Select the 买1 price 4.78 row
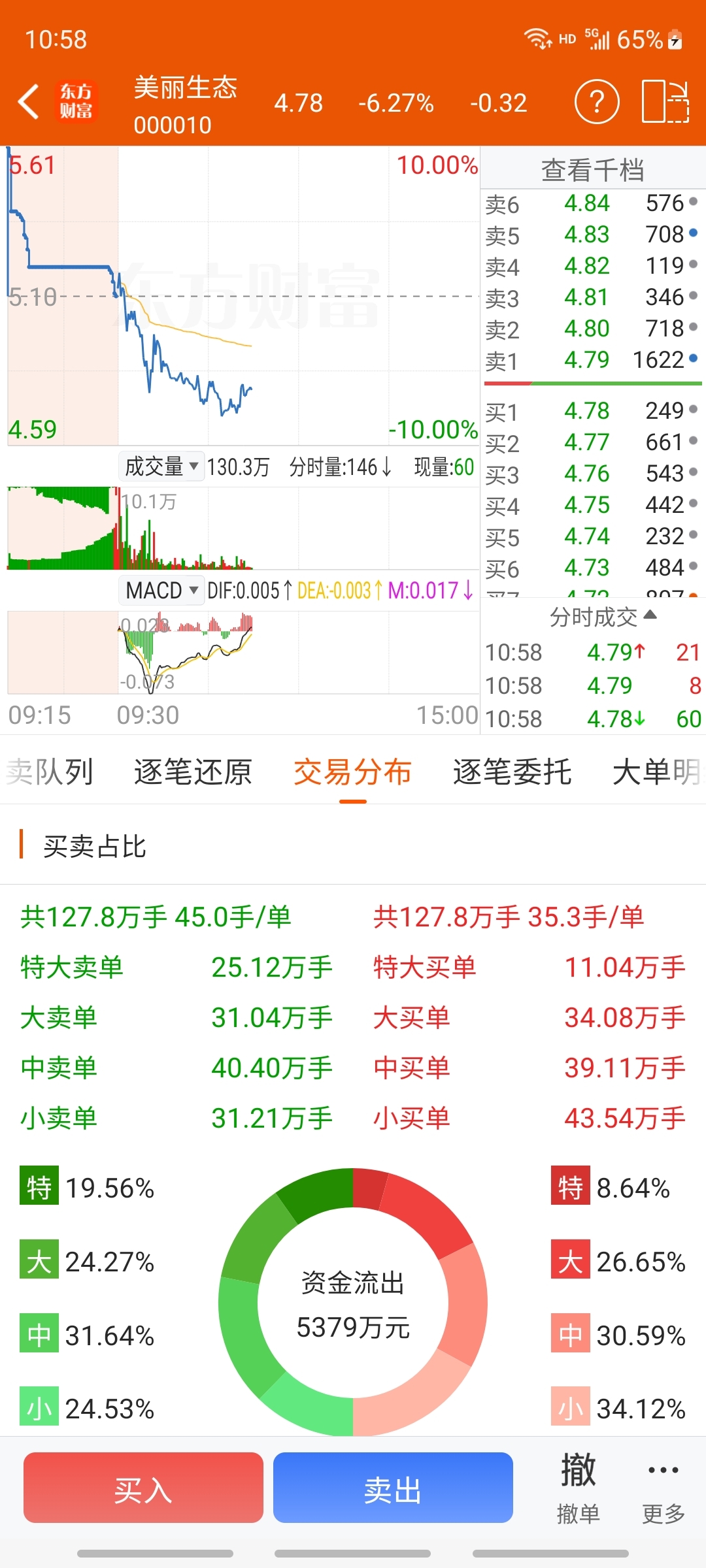The width and height of the screenshot is (706, 1568). click(592, 411)
